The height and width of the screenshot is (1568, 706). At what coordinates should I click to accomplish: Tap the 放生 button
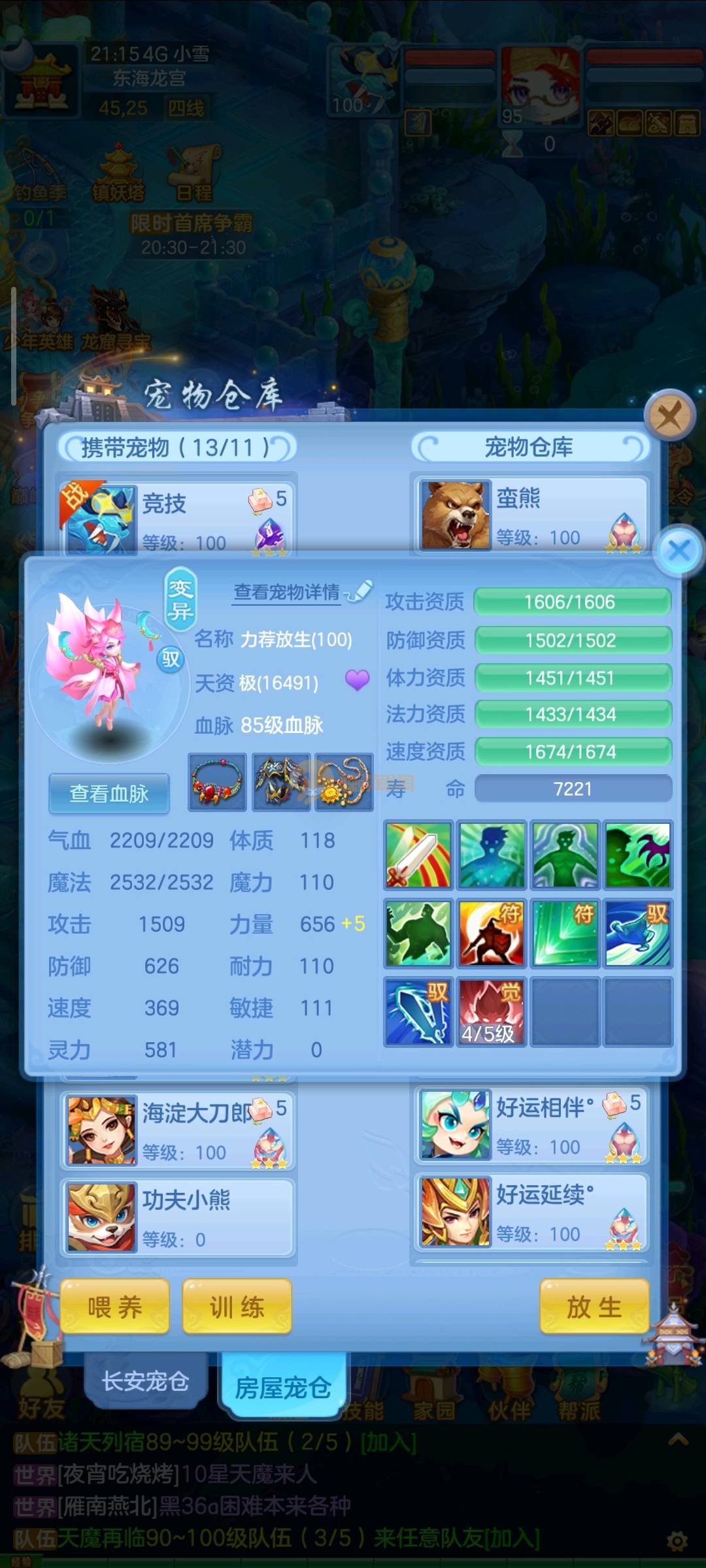[x=594, y=1307]
